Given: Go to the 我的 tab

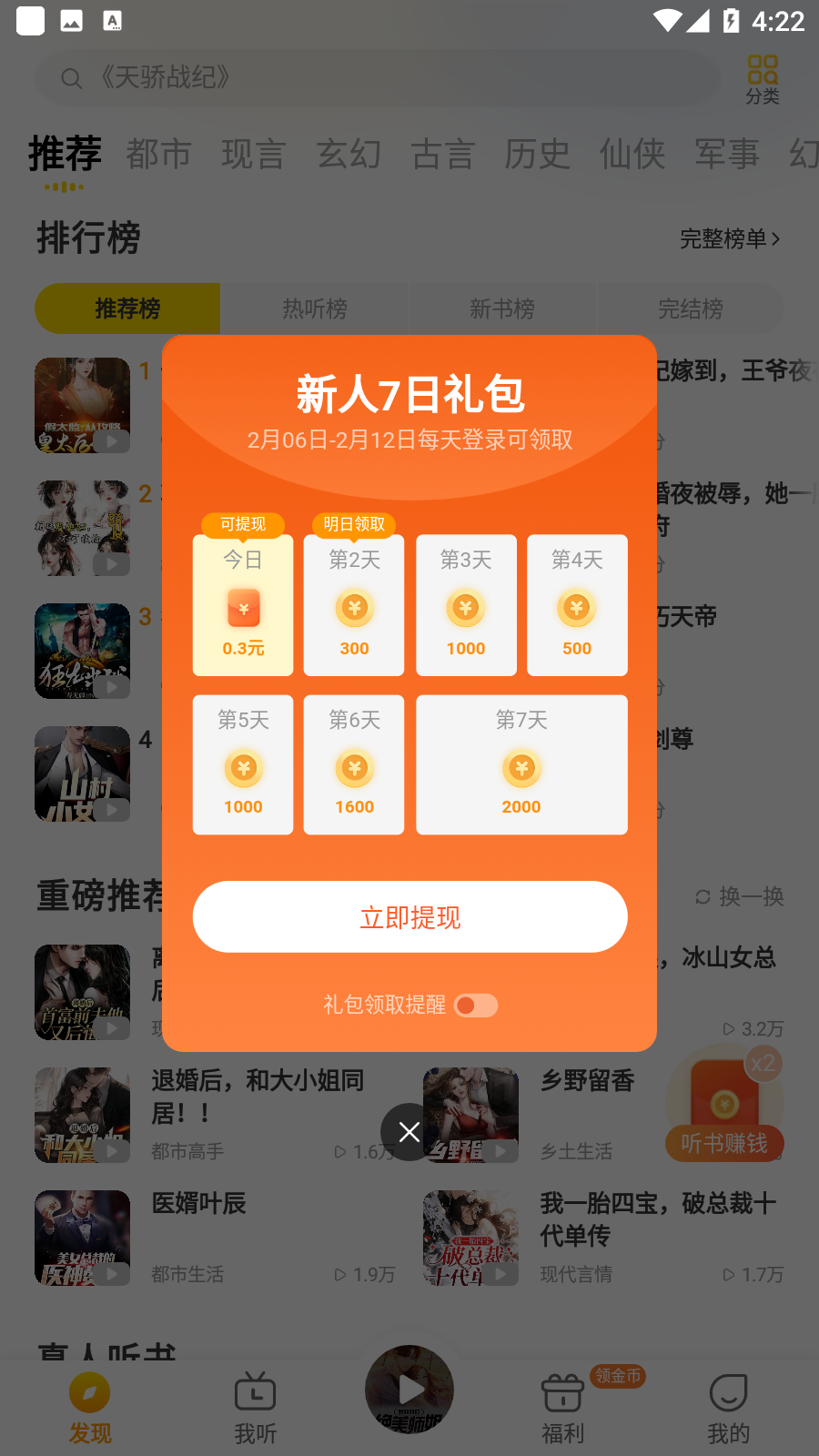Looking at the screenshot, I should click(728, 1408).
